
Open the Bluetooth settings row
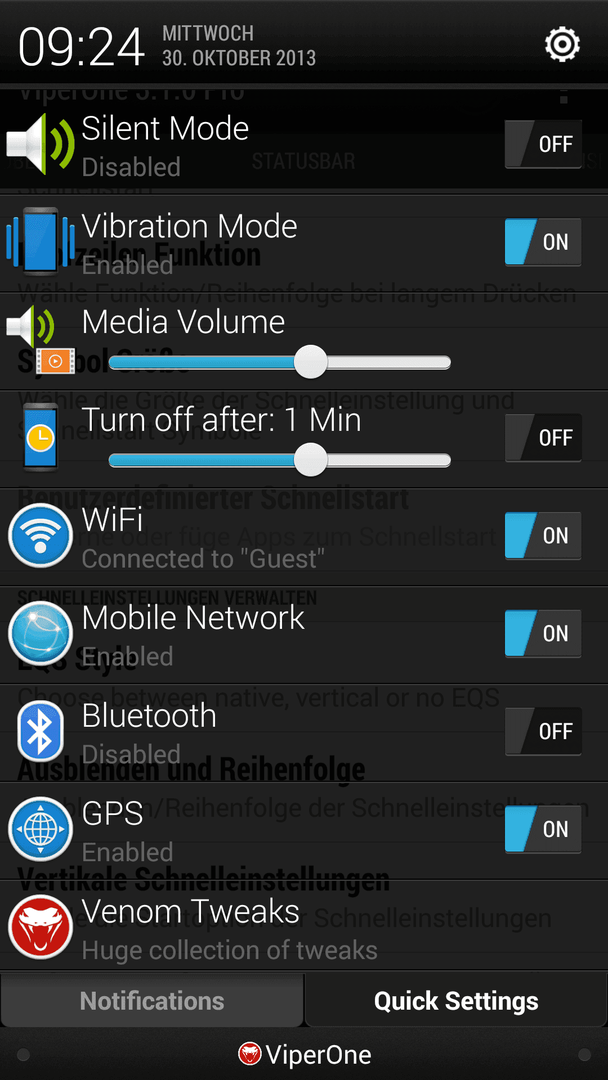point(304,732)
